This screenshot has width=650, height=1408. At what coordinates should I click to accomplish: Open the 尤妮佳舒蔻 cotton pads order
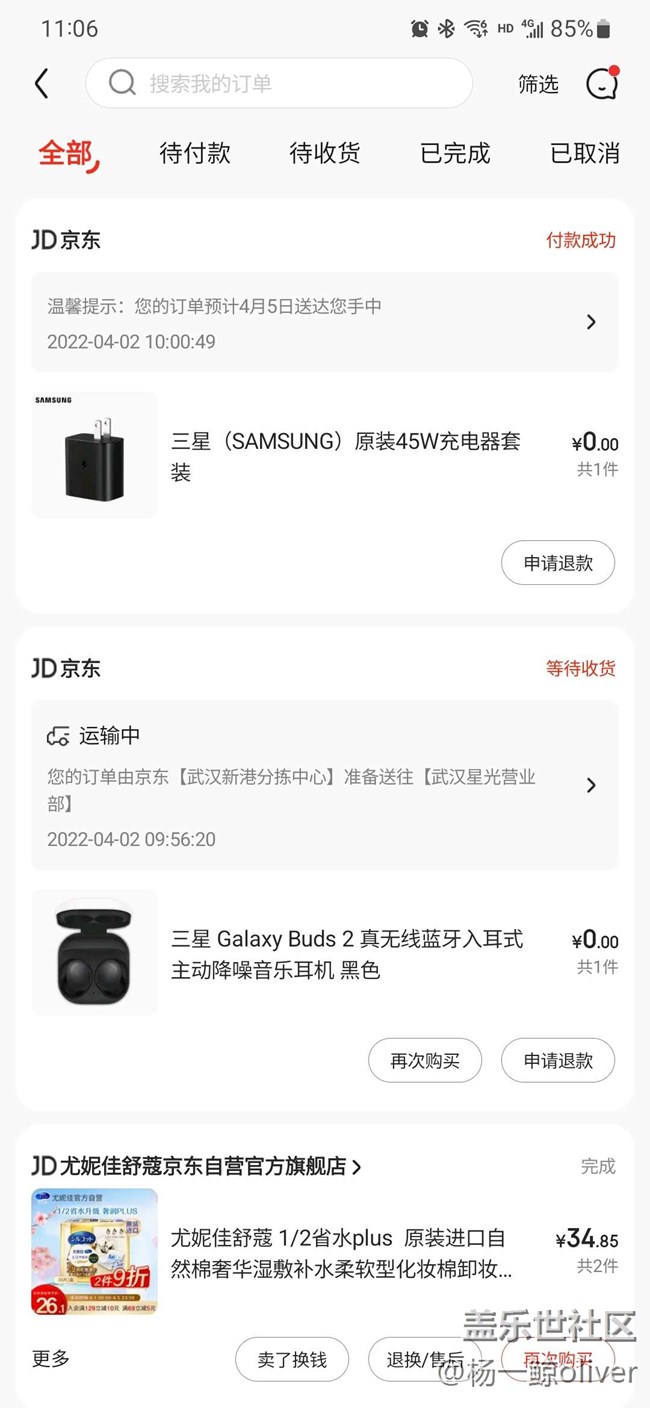pyautogui.click(x=340, y=1254)
